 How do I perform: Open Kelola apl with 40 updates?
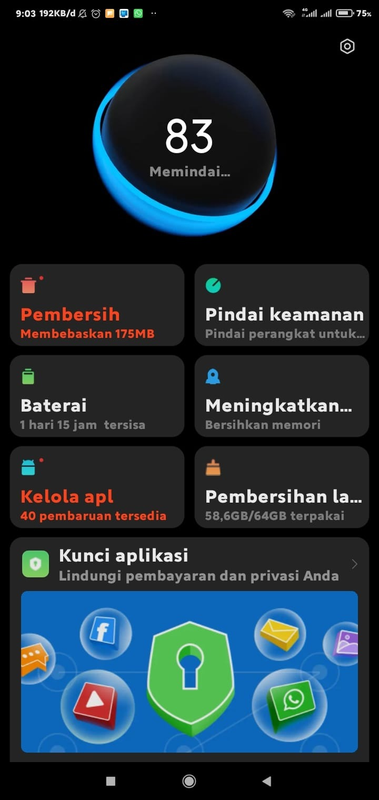97,487
